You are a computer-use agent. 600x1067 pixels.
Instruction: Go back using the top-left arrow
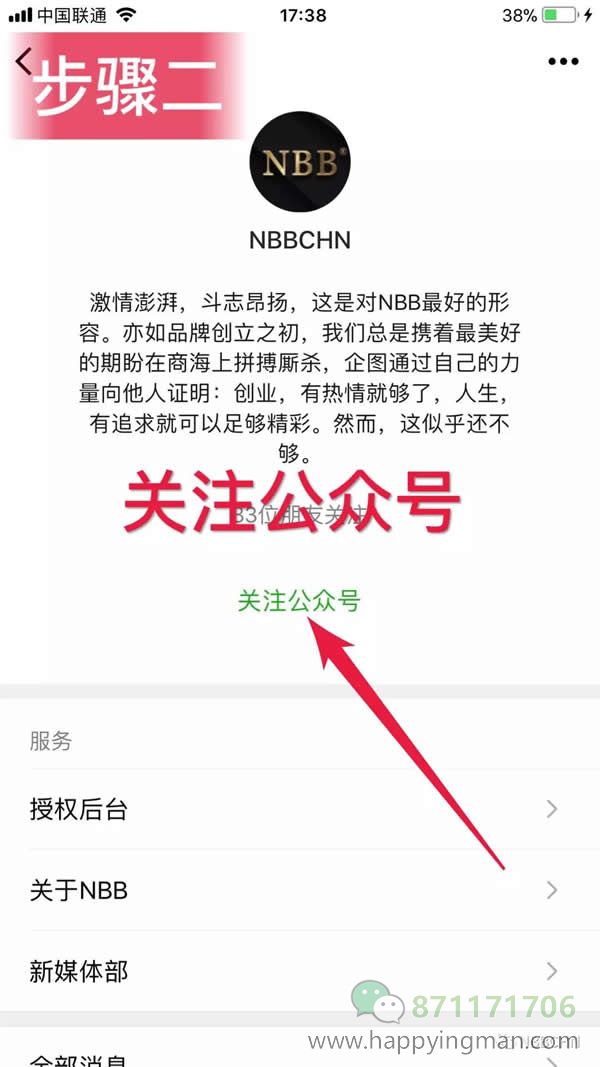click(x=23, y=60)
